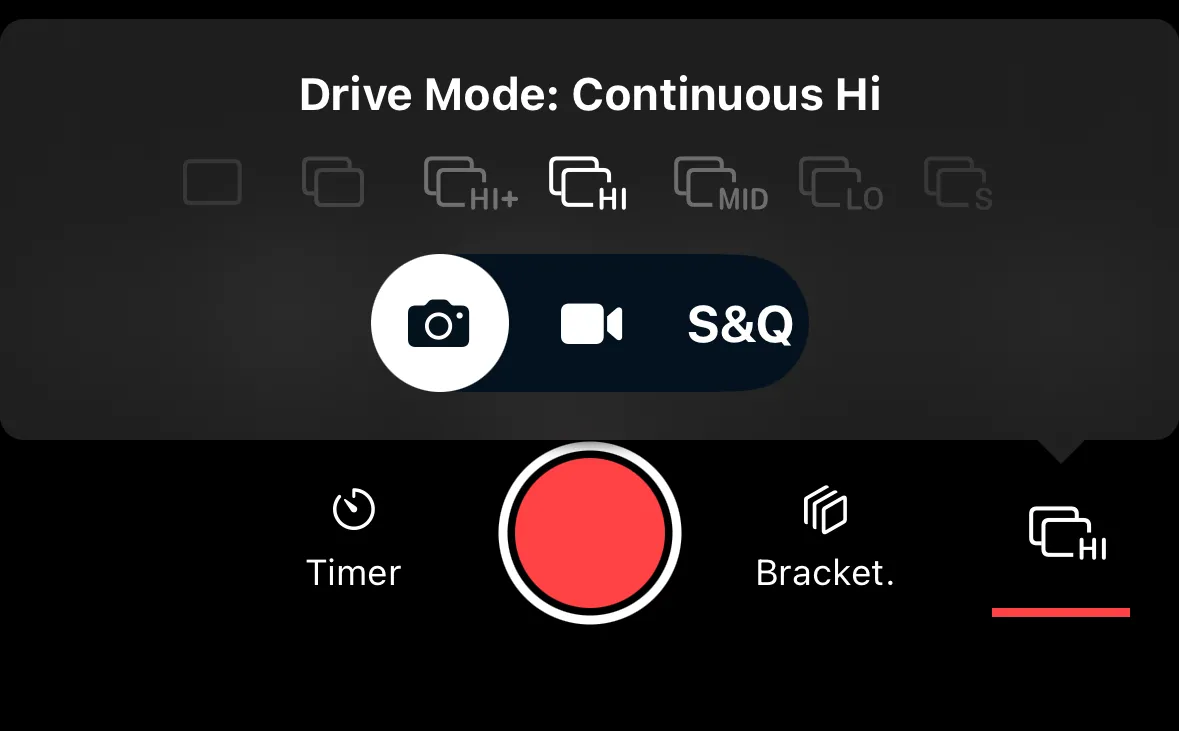Image resolution: width=1179 pixels, height=731 pixels.
Task: Choose Continuous MID drive mode
Action: click(720, 184)
